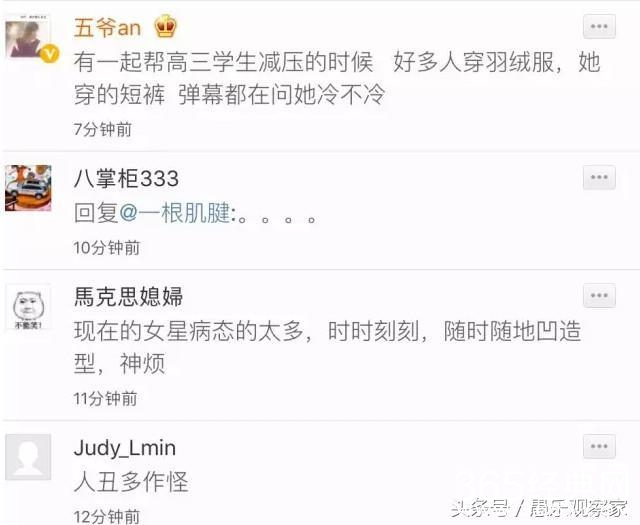Open username 八掌柜333
This screenshot has width=640, height=525.
126,179
